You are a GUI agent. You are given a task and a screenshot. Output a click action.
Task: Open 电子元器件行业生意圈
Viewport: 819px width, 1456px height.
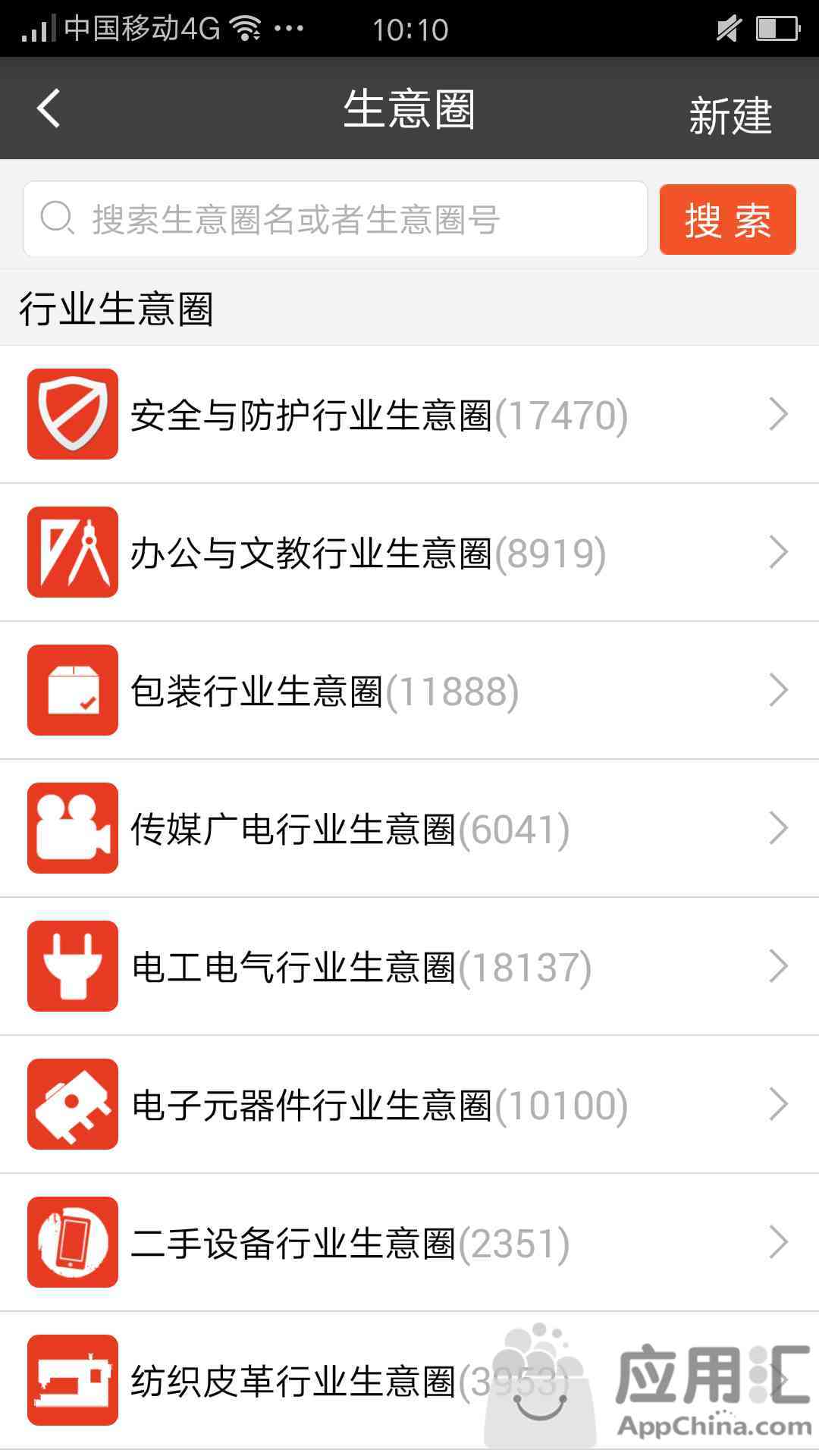[x=409, y=1104]
